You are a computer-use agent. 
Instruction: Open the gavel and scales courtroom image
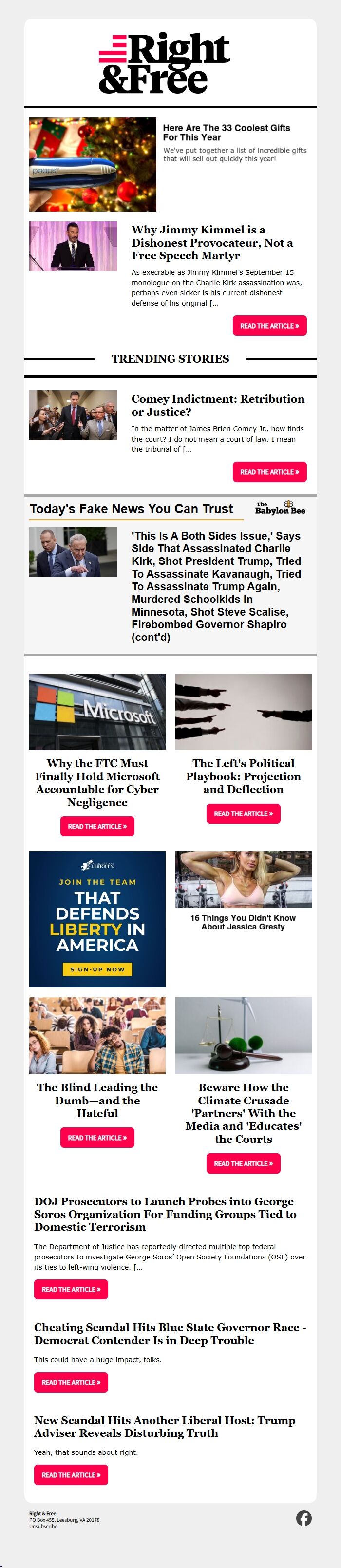(x=243, y=1035)
